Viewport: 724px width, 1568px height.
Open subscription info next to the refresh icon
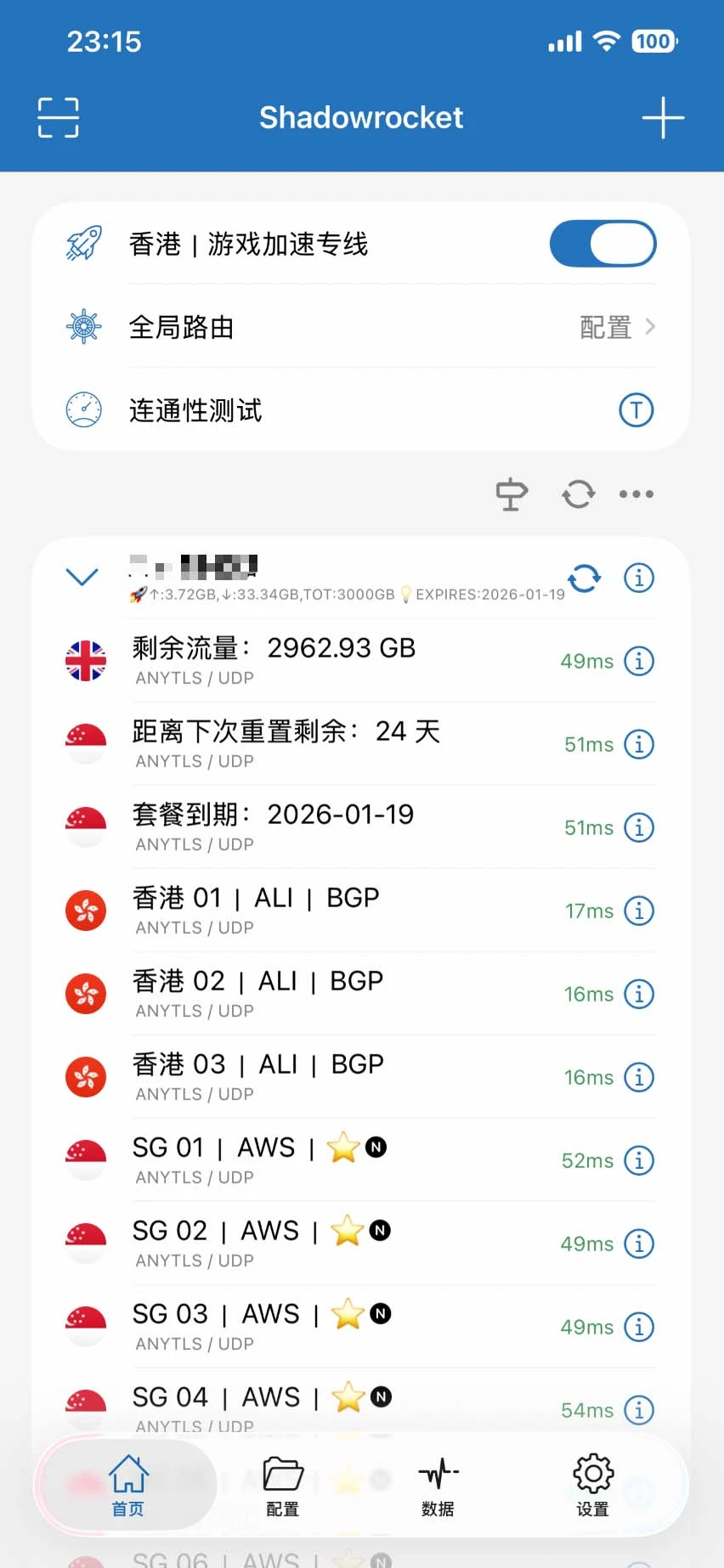639,578
